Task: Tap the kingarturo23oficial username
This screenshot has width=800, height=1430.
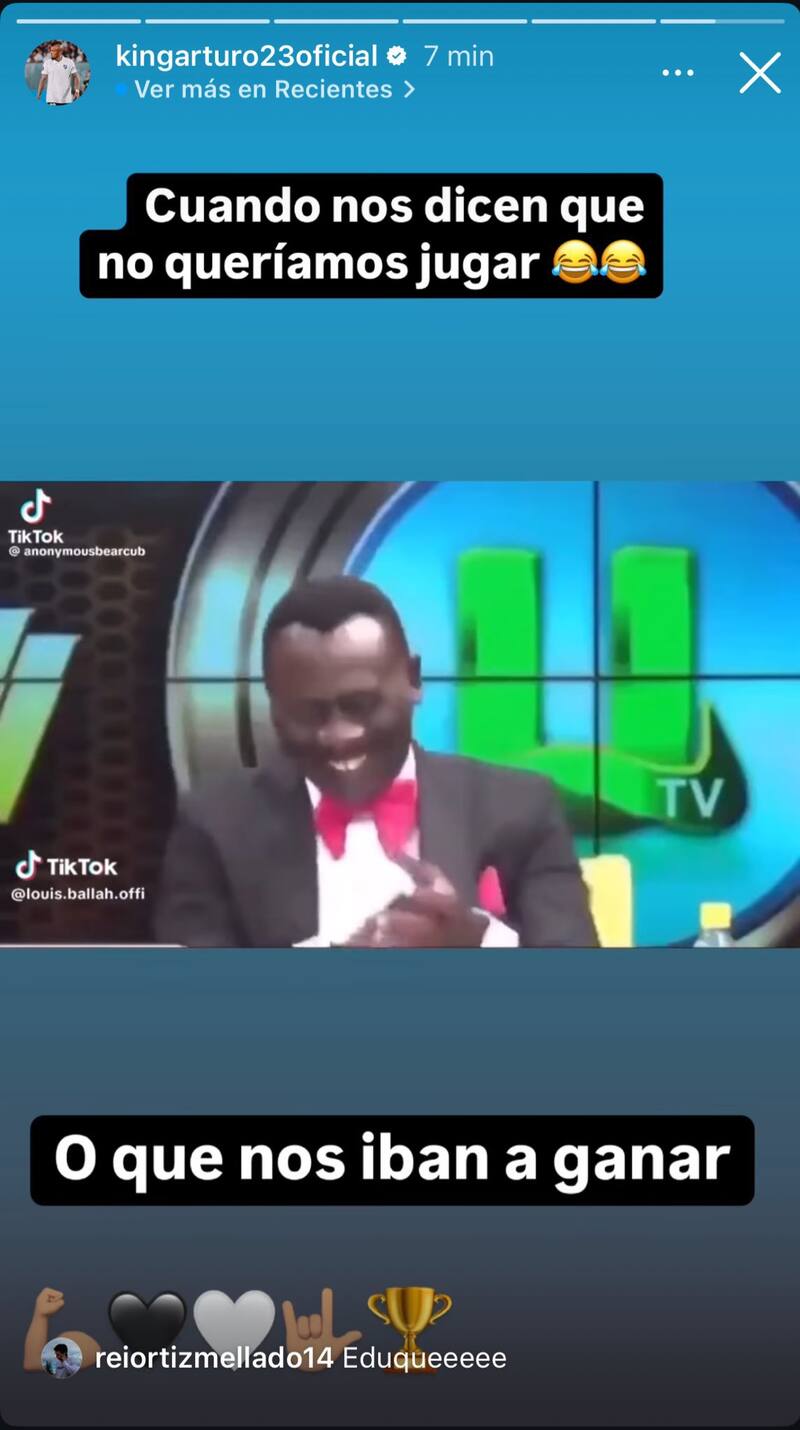Action: (x=246, y=56)
